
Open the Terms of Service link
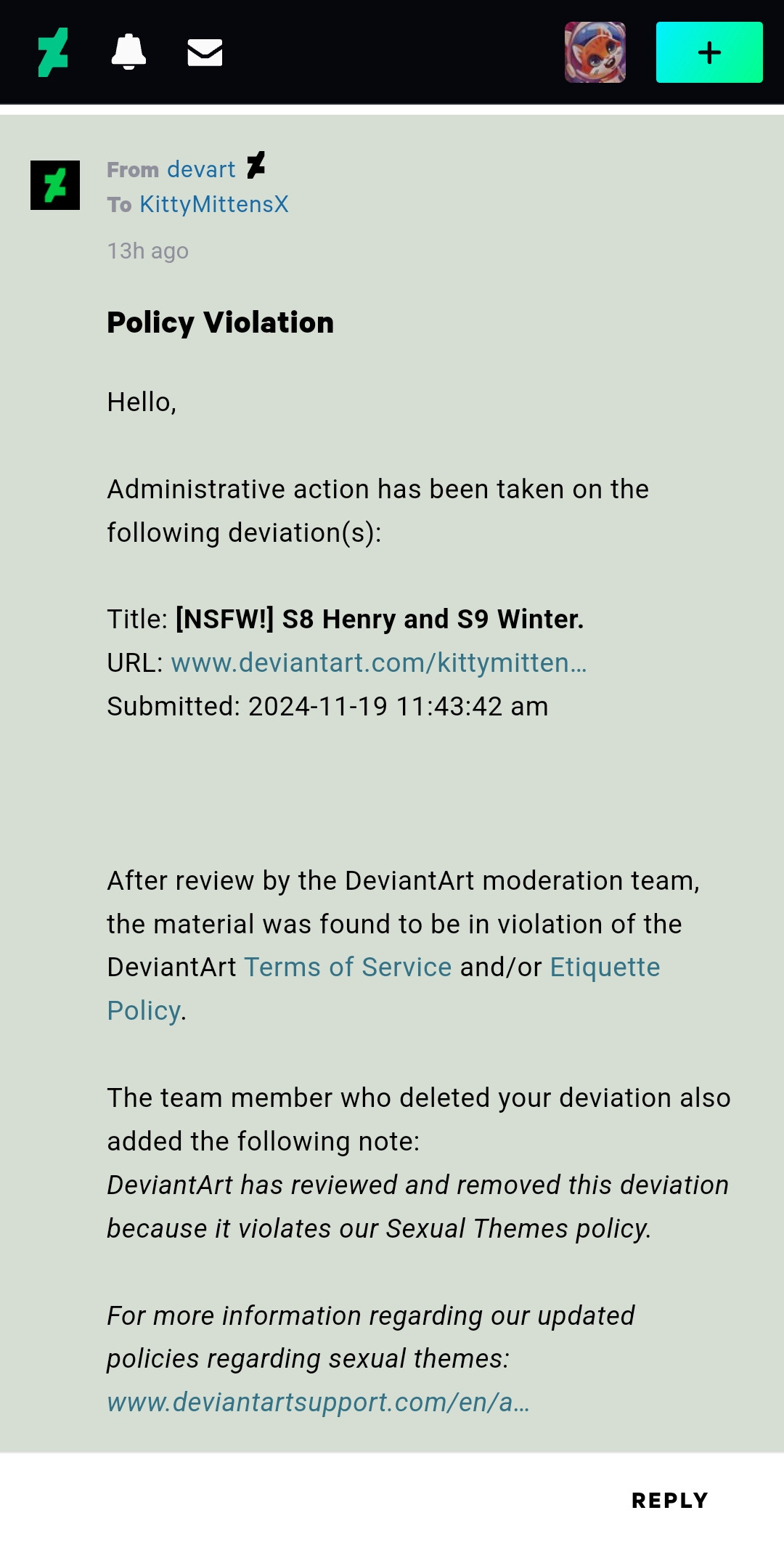[x=348, y=967]
